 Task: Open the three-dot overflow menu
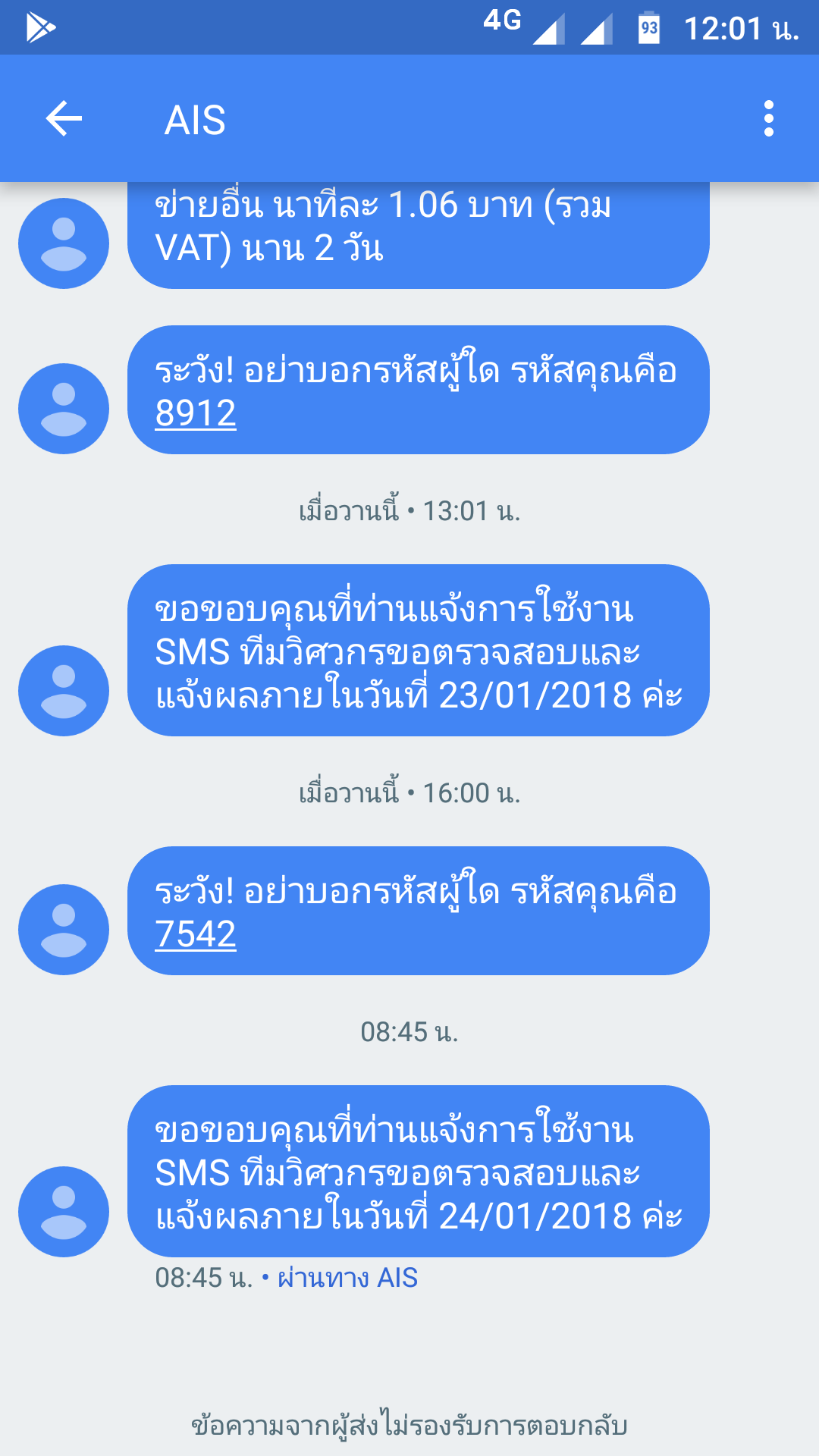click(x=769, y=119)
